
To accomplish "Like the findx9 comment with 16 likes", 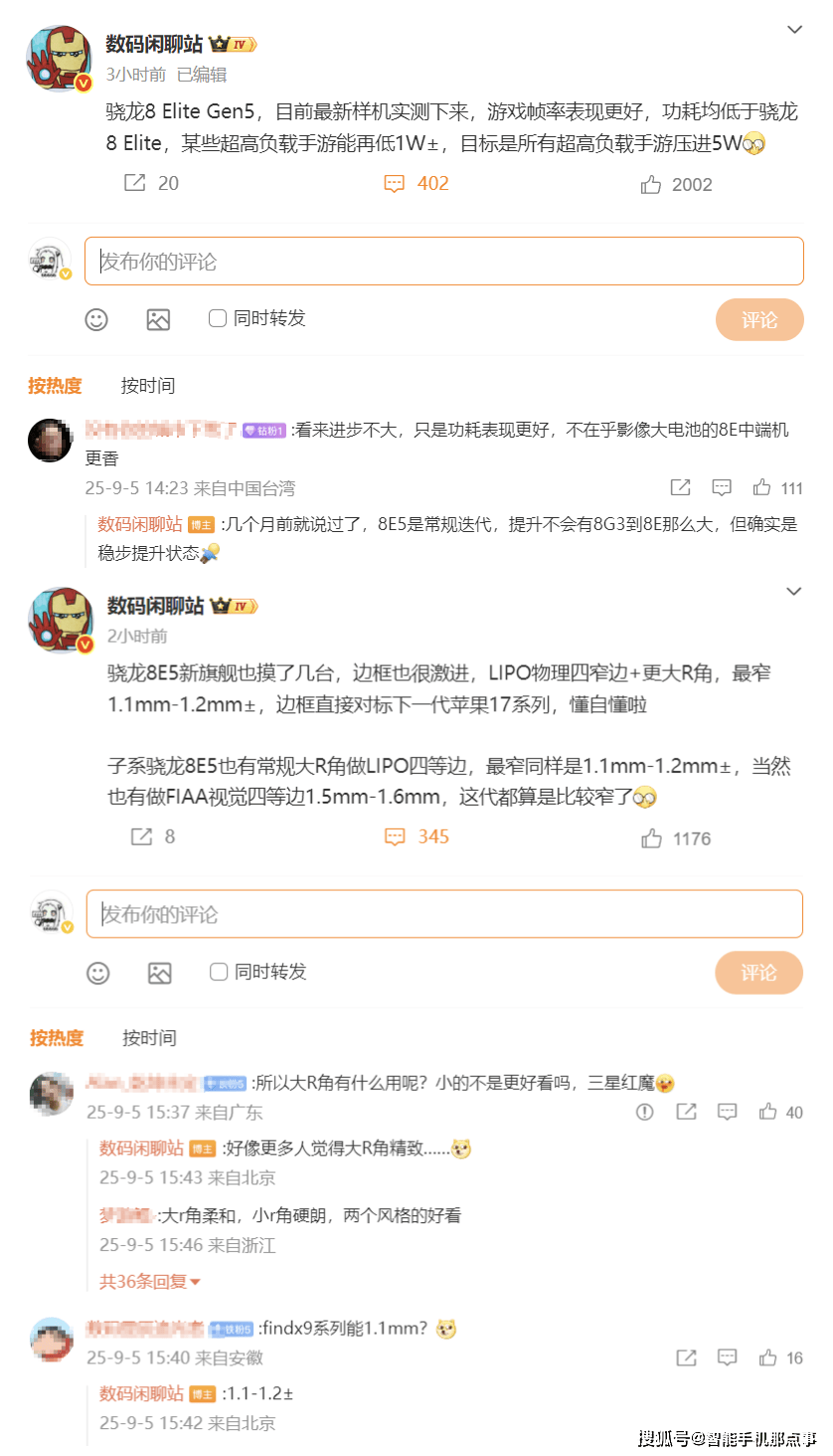I will [x=768, y=1358].
